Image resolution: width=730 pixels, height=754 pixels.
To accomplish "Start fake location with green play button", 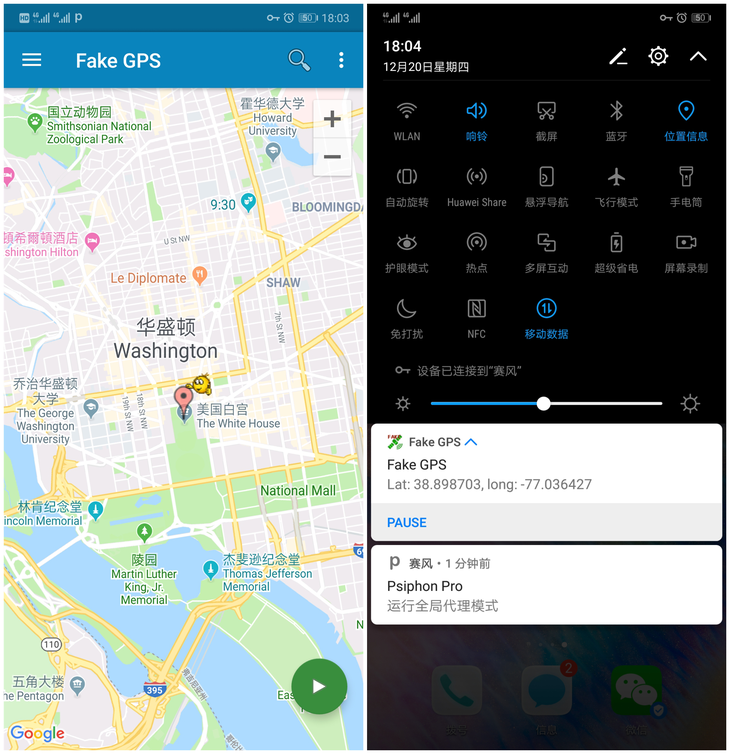I will pos(318,686).
